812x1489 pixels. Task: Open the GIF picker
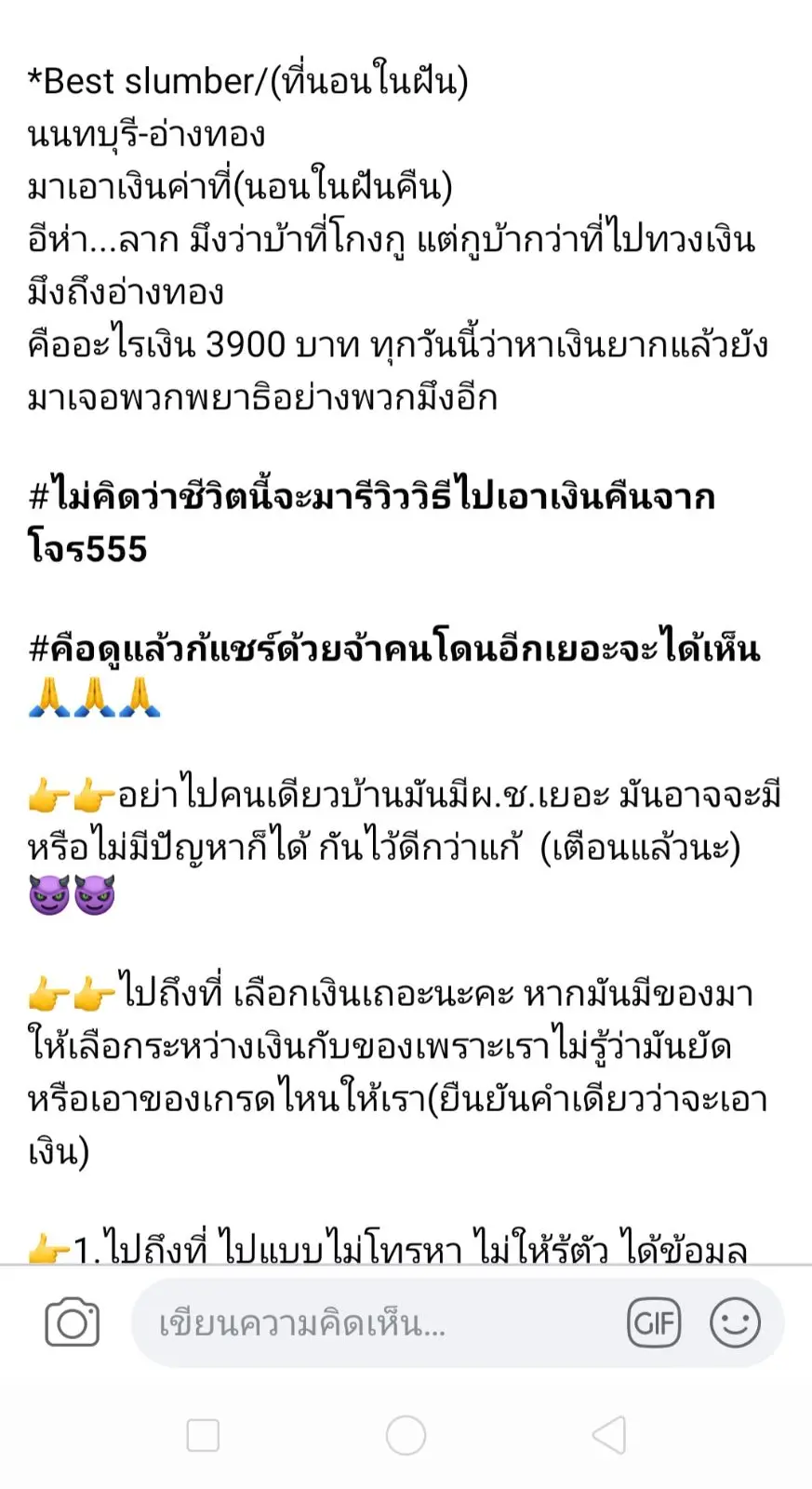[655, 1322]
